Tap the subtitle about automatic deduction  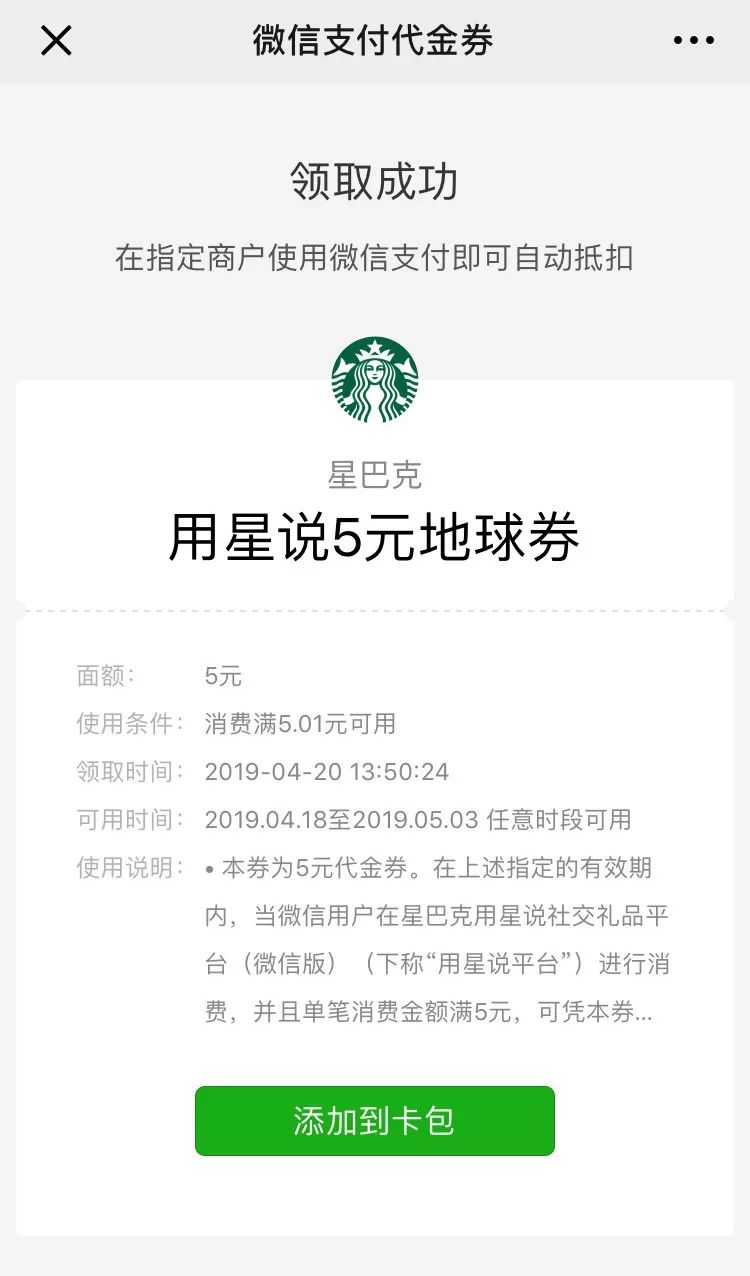(x=375, y=255)
